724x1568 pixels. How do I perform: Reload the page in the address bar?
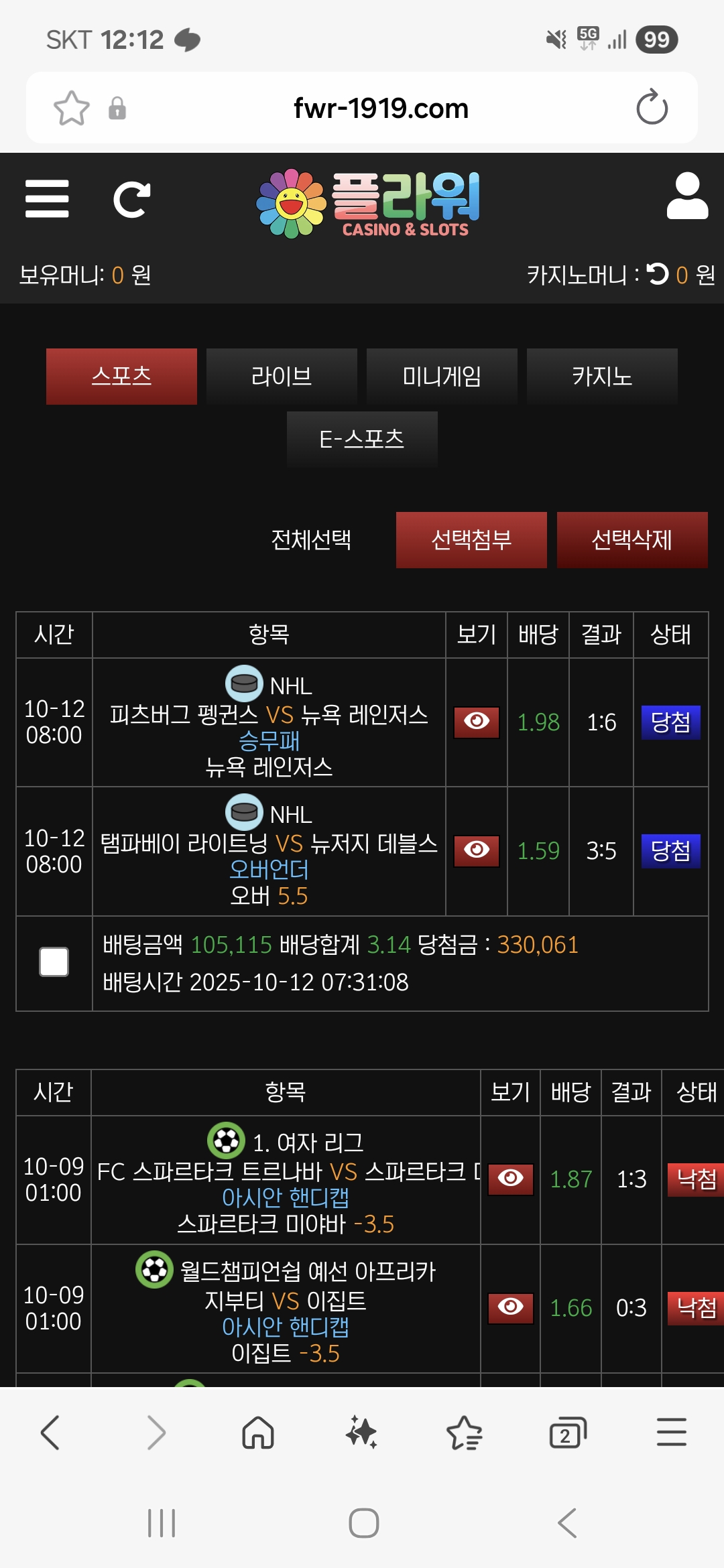pos(652,108)
